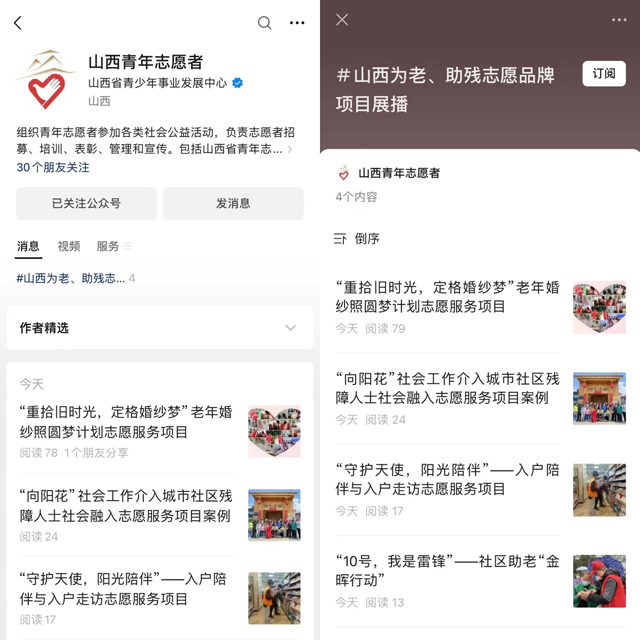Switch to the 服务 tab

(x=108, y=246)
